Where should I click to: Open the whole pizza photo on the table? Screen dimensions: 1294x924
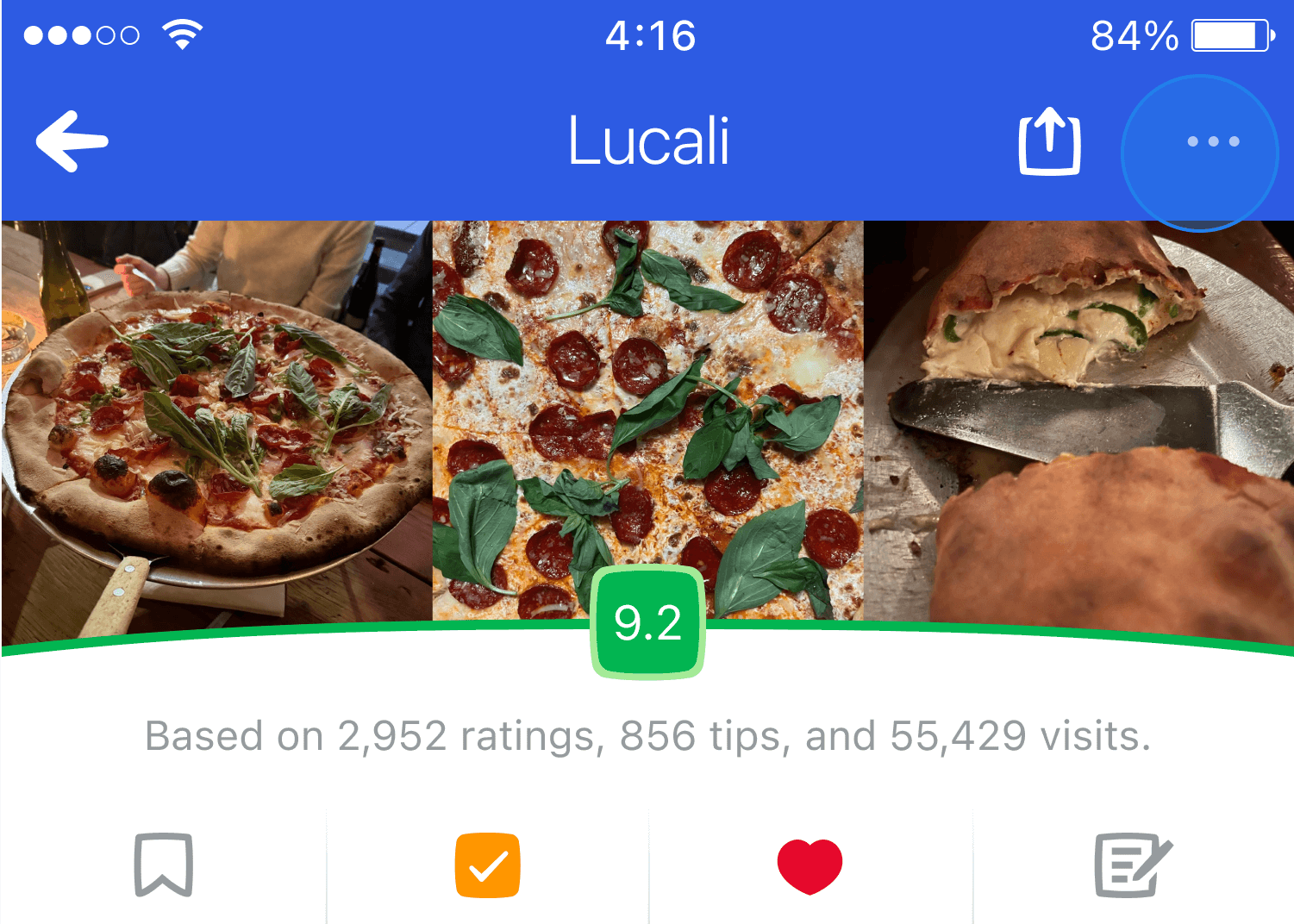point(216,422)
